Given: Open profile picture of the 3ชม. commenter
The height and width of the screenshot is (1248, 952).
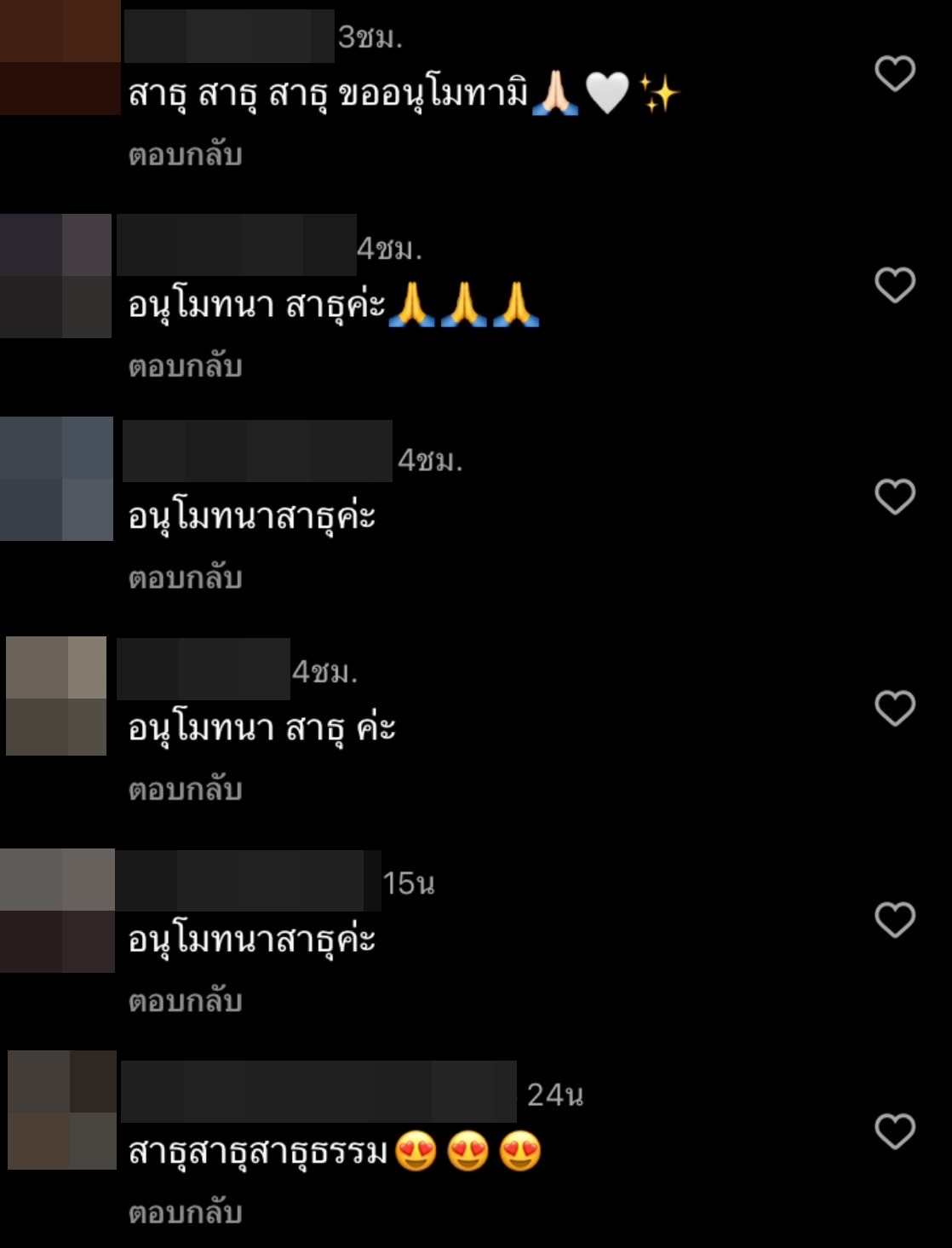Looking at the screenshot, I should point(60,58).
